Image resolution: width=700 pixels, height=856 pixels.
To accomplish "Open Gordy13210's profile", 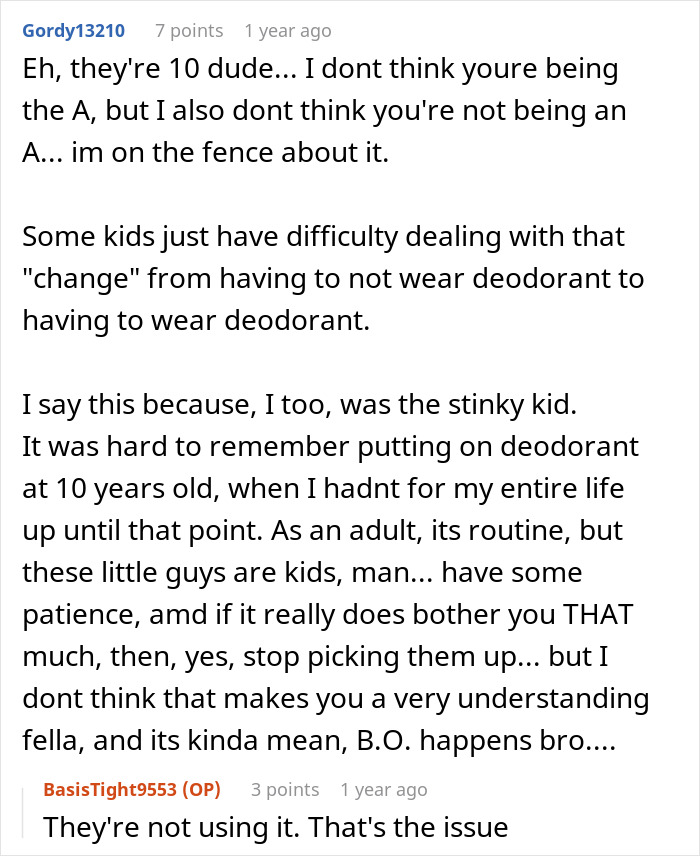I will tap(73, 30).
